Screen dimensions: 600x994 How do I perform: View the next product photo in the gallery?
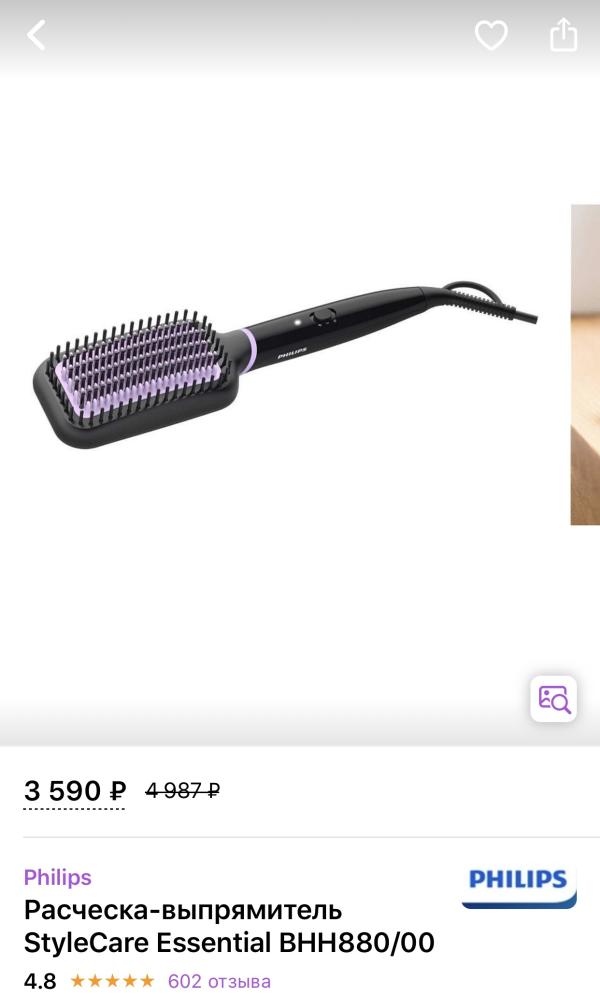(585, 365)
